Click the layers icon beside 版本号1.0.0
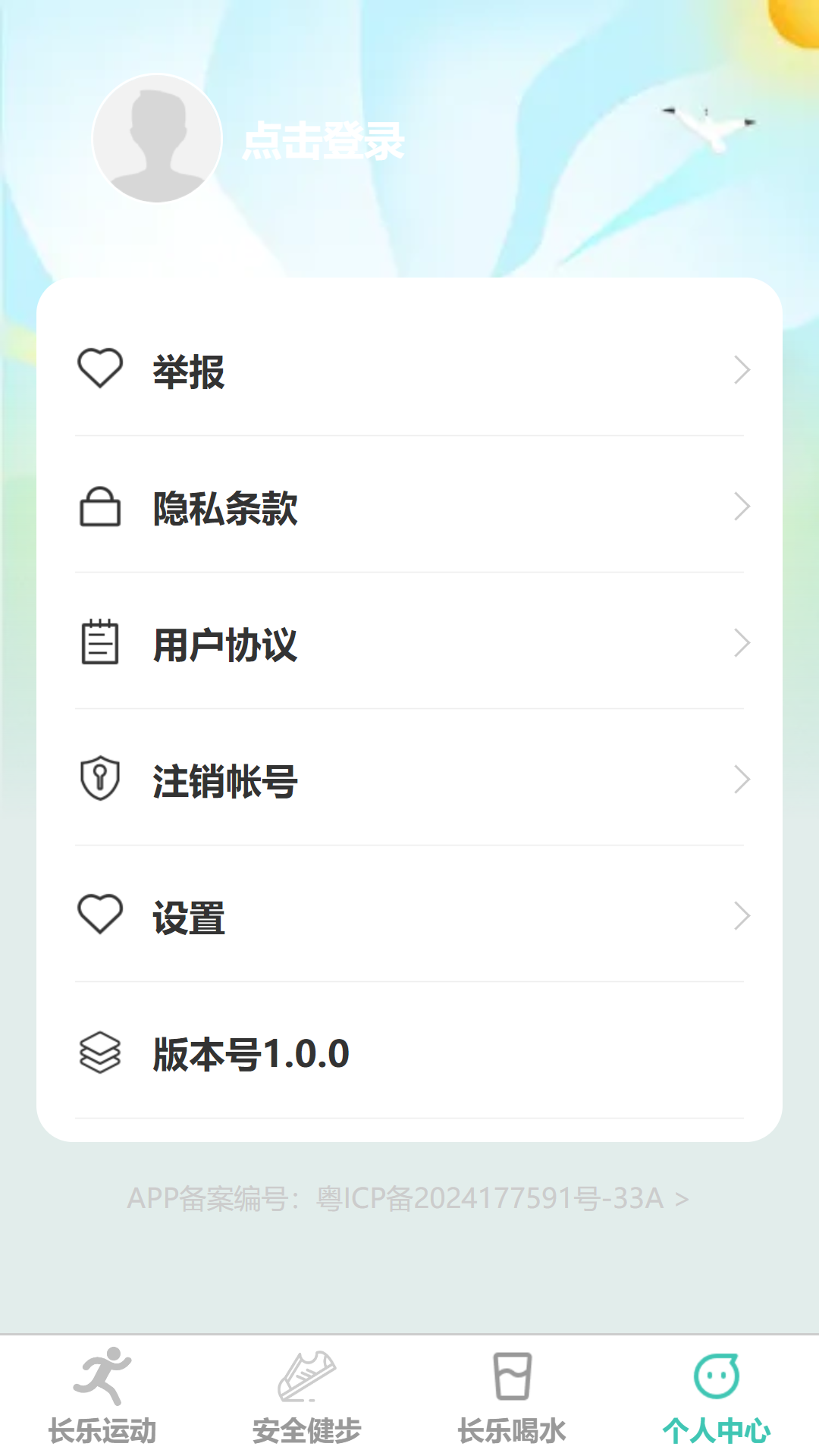This screenshot has width=819, height=1456. click(x=99, y=1053)
